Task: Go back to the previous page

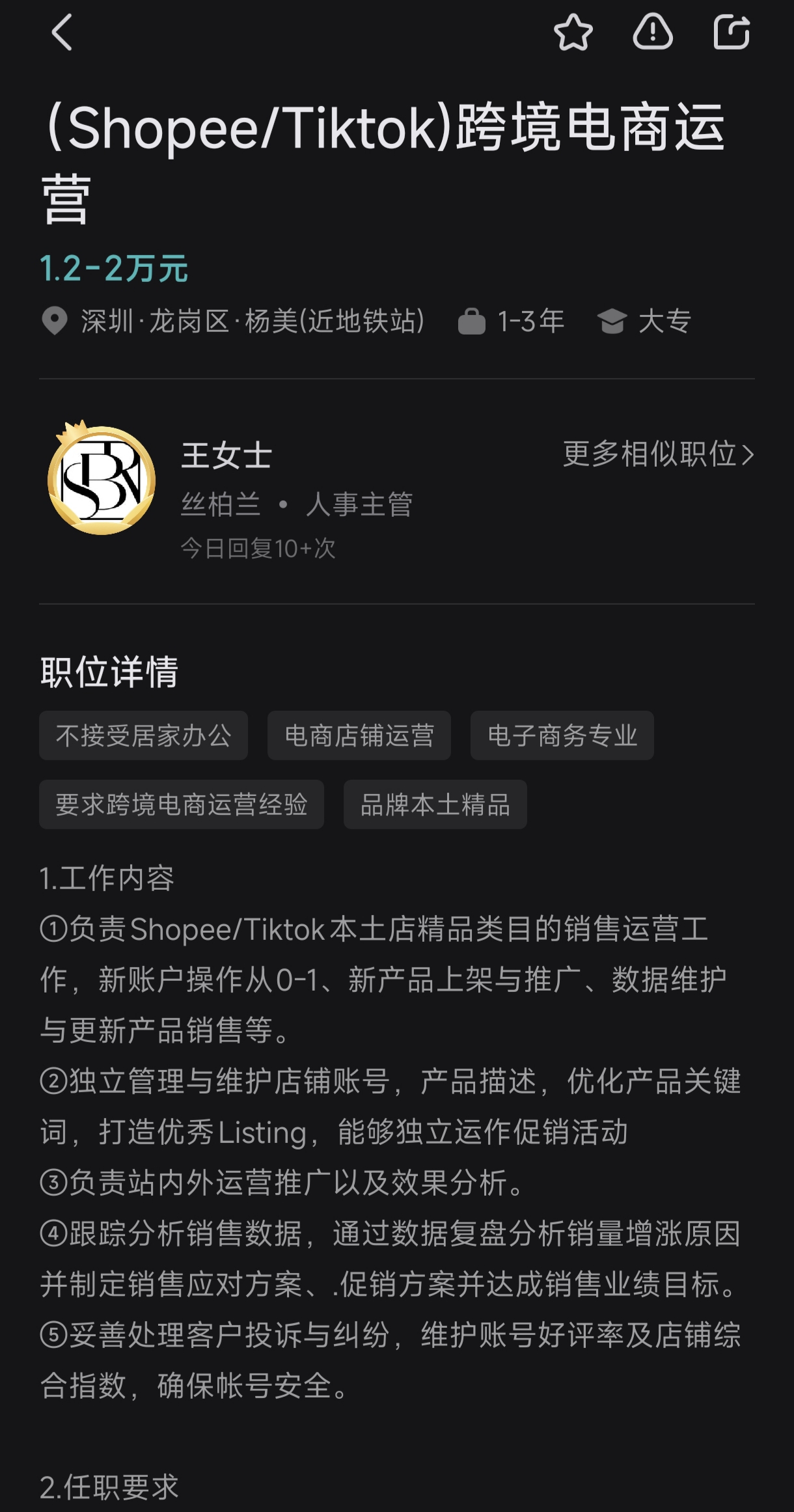Action: tap(62, 33)
